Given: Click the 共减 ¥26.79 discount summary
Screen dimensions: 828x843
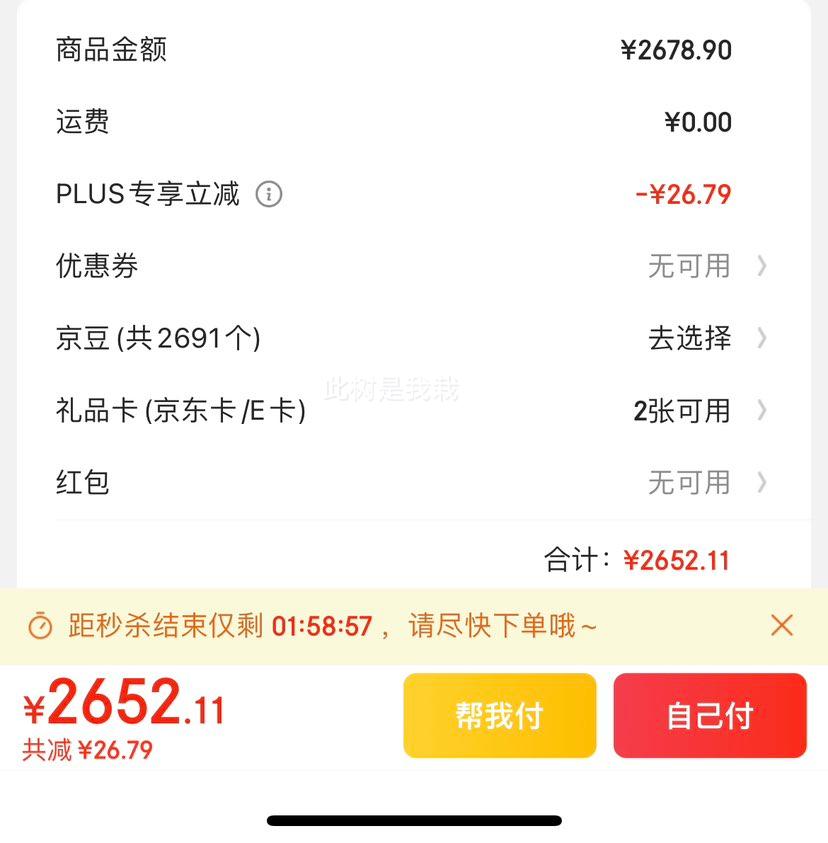Looking at the screenshot, I should 87,747.
